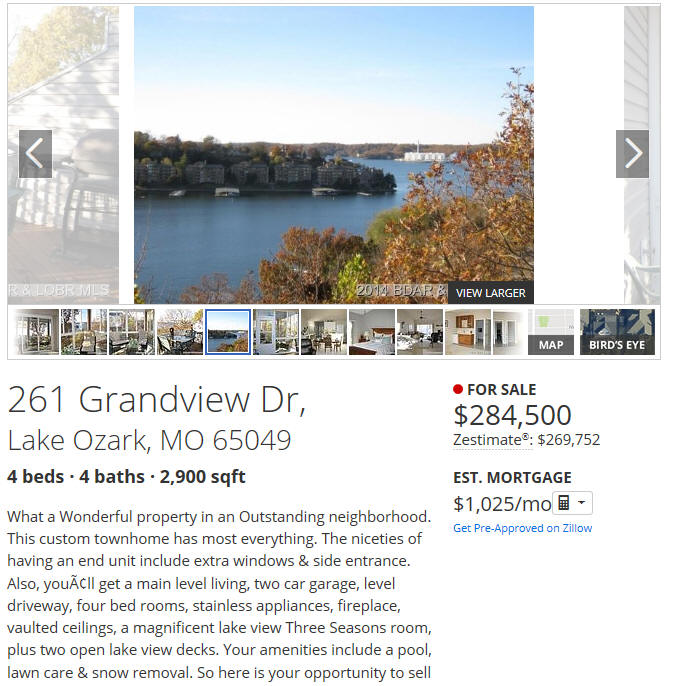Screen dimensions: 673x686
Task: Select the first thumbnail in the photo strip
Action: (36, 332)
